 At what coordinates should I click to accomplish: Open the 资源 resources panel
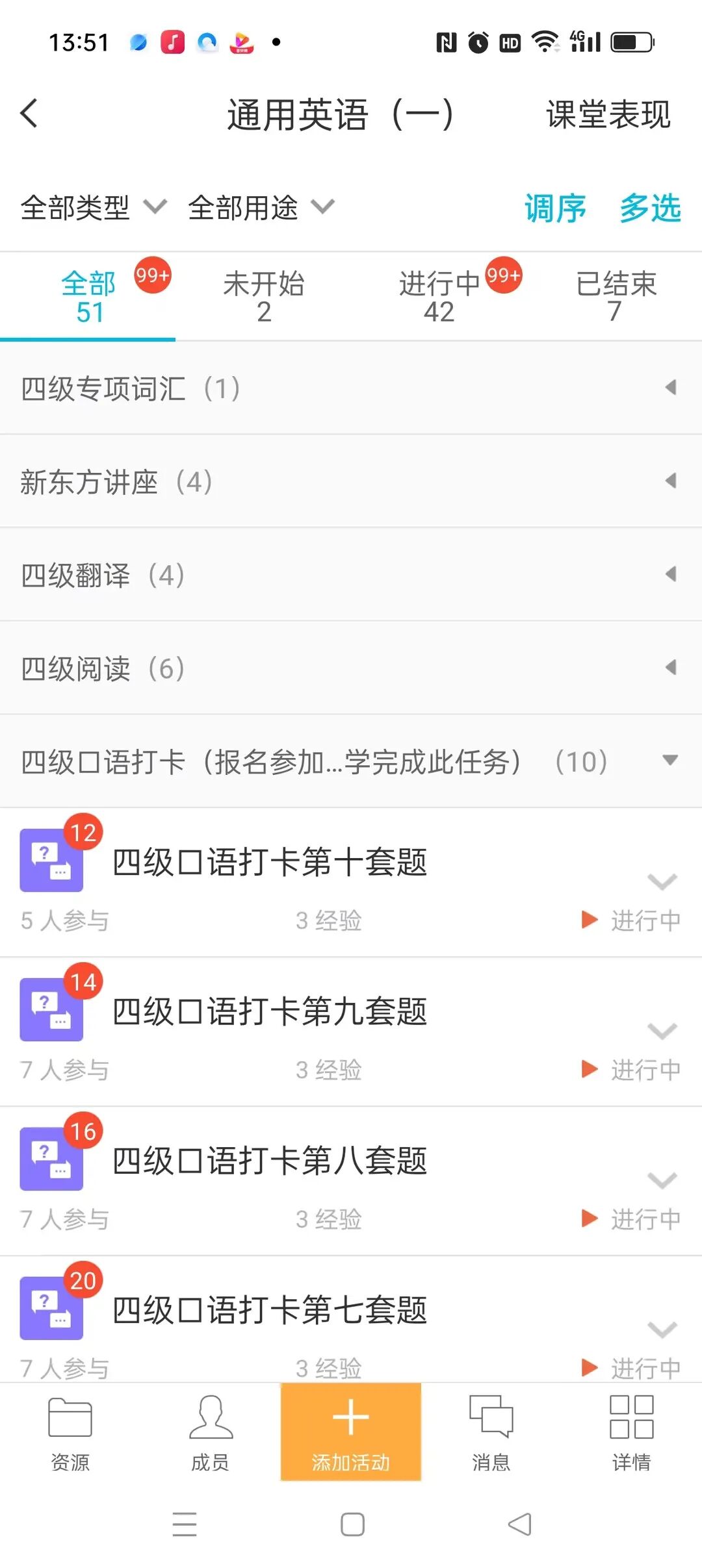point(70,1442)
